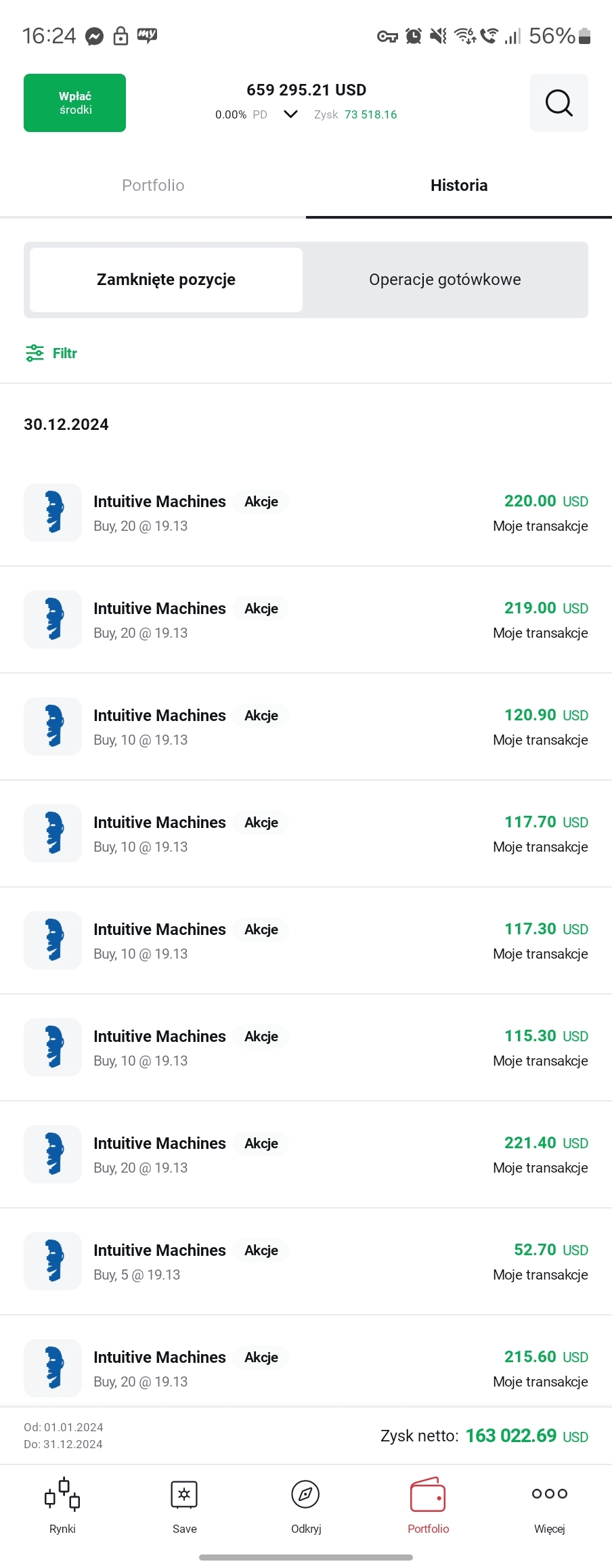View the Intuitive Machines trade with 219.00 USD
Image resolution: width=612 pixels, height=1568 pixels.
tap(306, 619)
